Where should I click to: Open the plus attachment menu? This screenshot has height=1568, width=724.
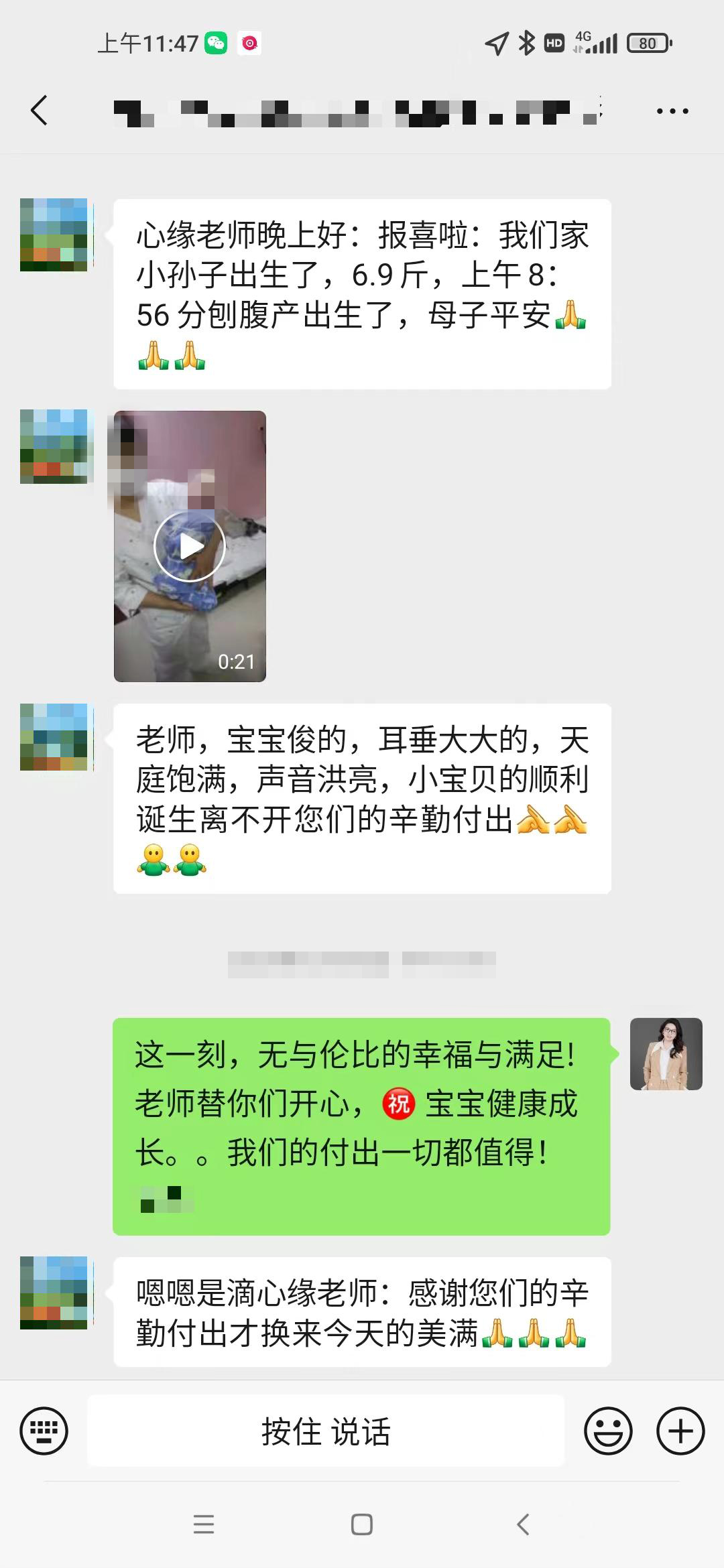pos(680,1431)
